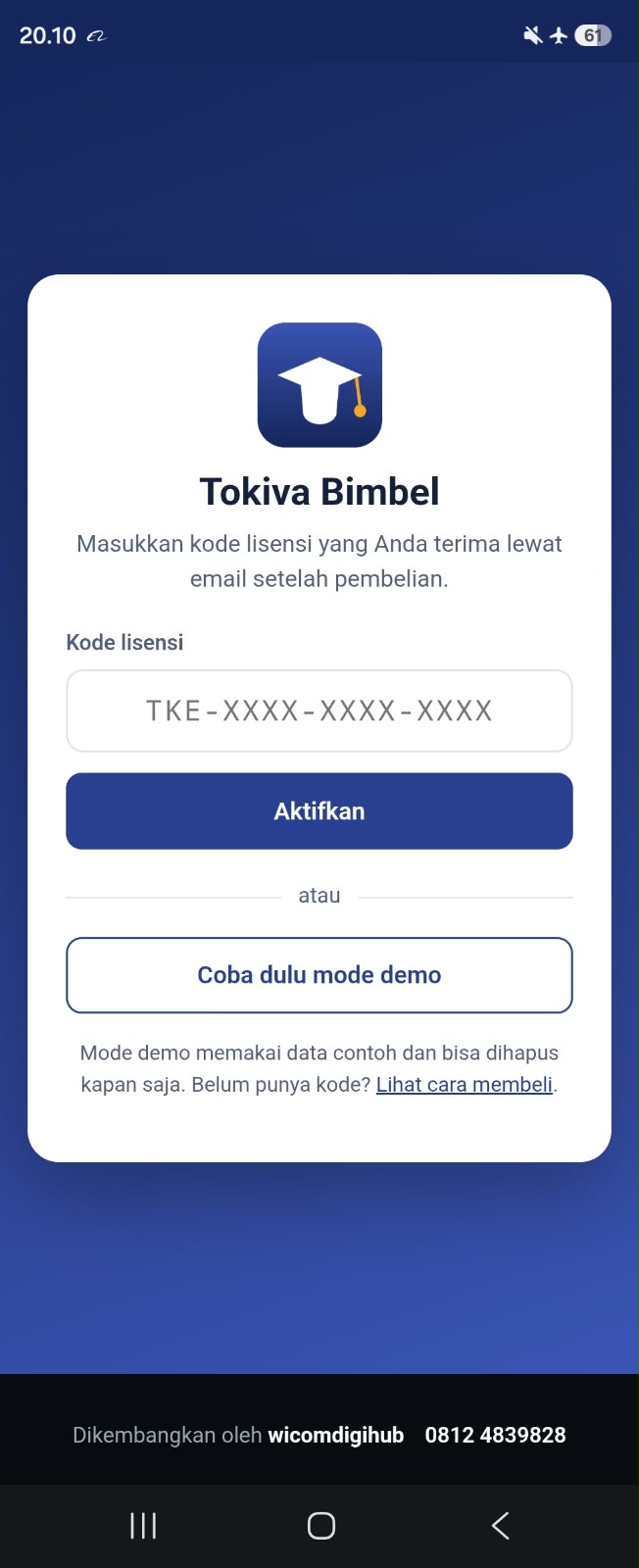
Task: Open recent apps from the navigation bar
Action: pos(143,1526)
